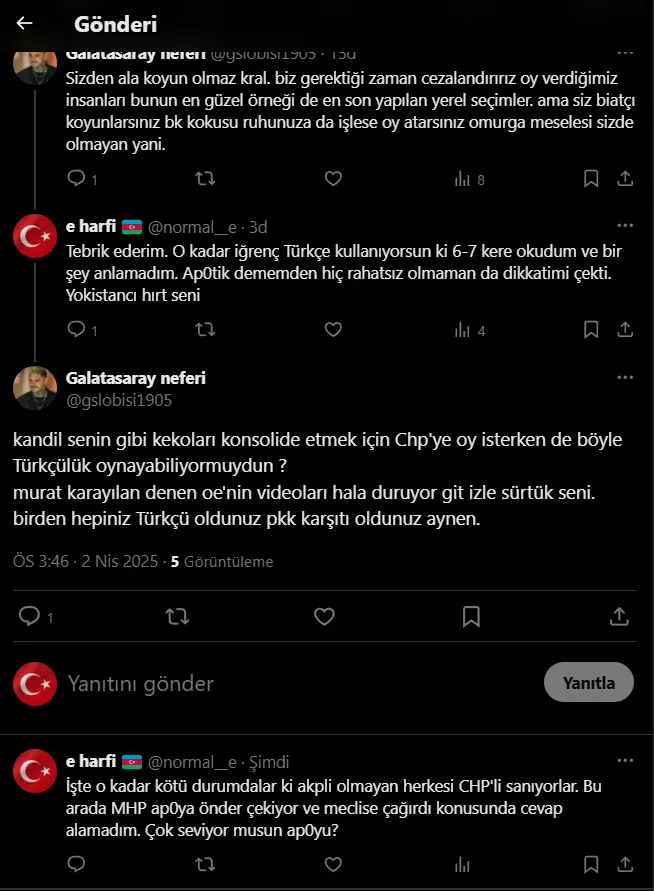Hit the Yanıtla button
This screenshot has height=891, width=654.
[x=589, y=682]
